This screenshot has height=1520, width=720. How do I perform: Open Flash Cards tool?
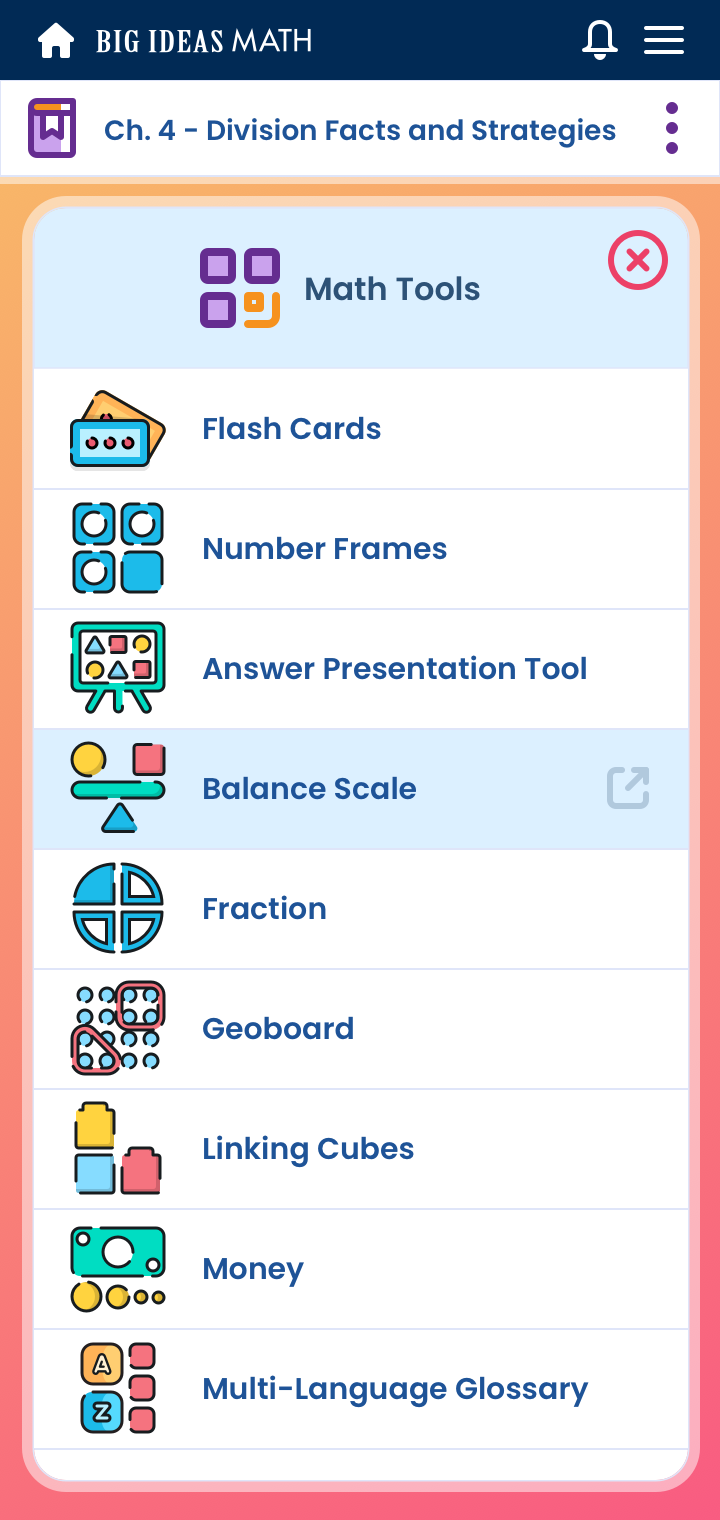tap(291, 429)
